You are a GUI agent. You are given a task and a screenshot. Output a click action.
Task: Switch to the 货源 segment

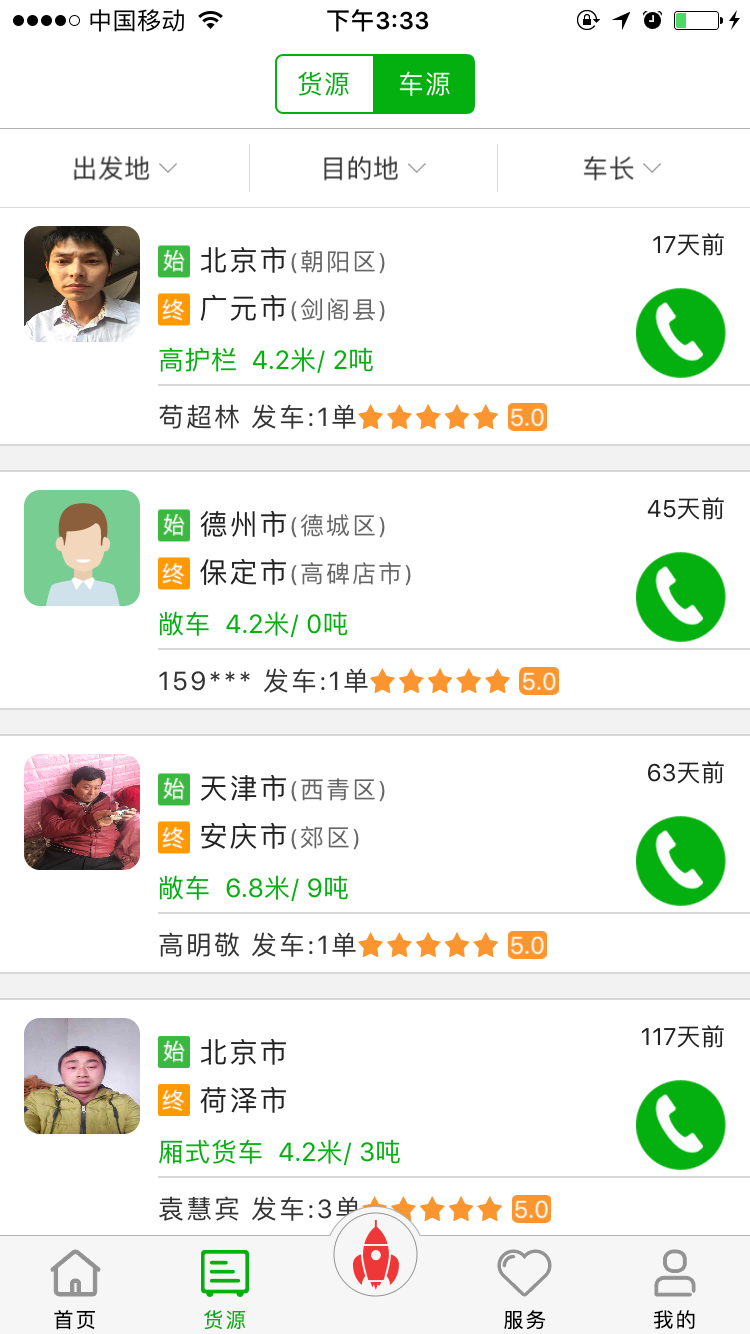pos(324,84)
